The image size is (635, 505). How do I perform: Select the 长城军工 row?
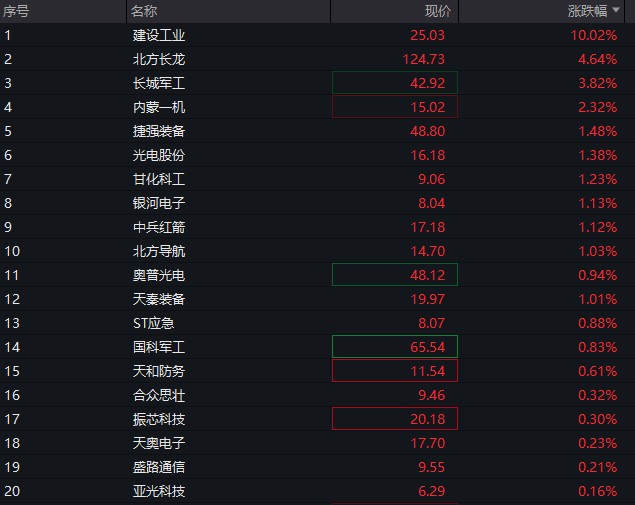click(x=318, y=83)
